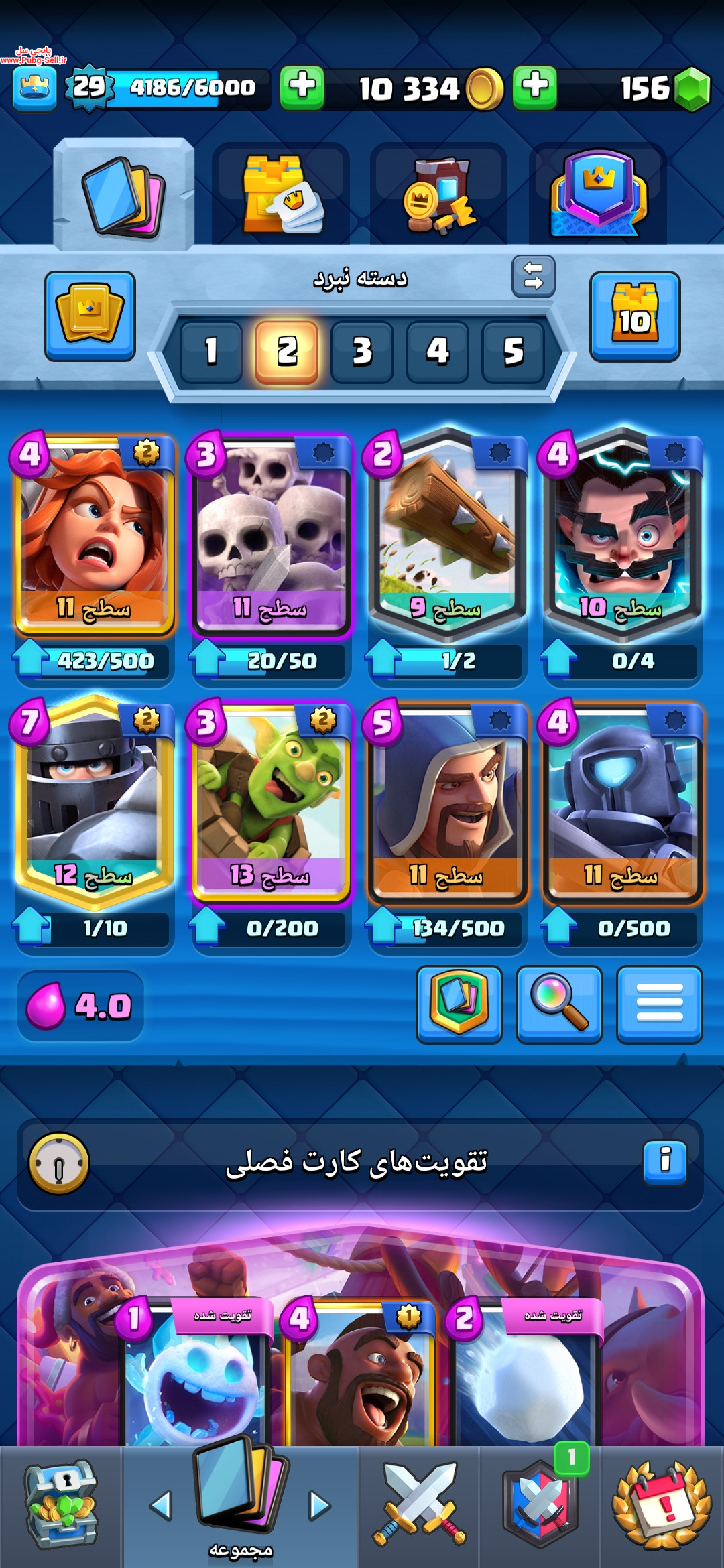The image size is (724, 1568).
Task: Open the Shop tab with treasure chest
Action: [x=60, y=1507]
